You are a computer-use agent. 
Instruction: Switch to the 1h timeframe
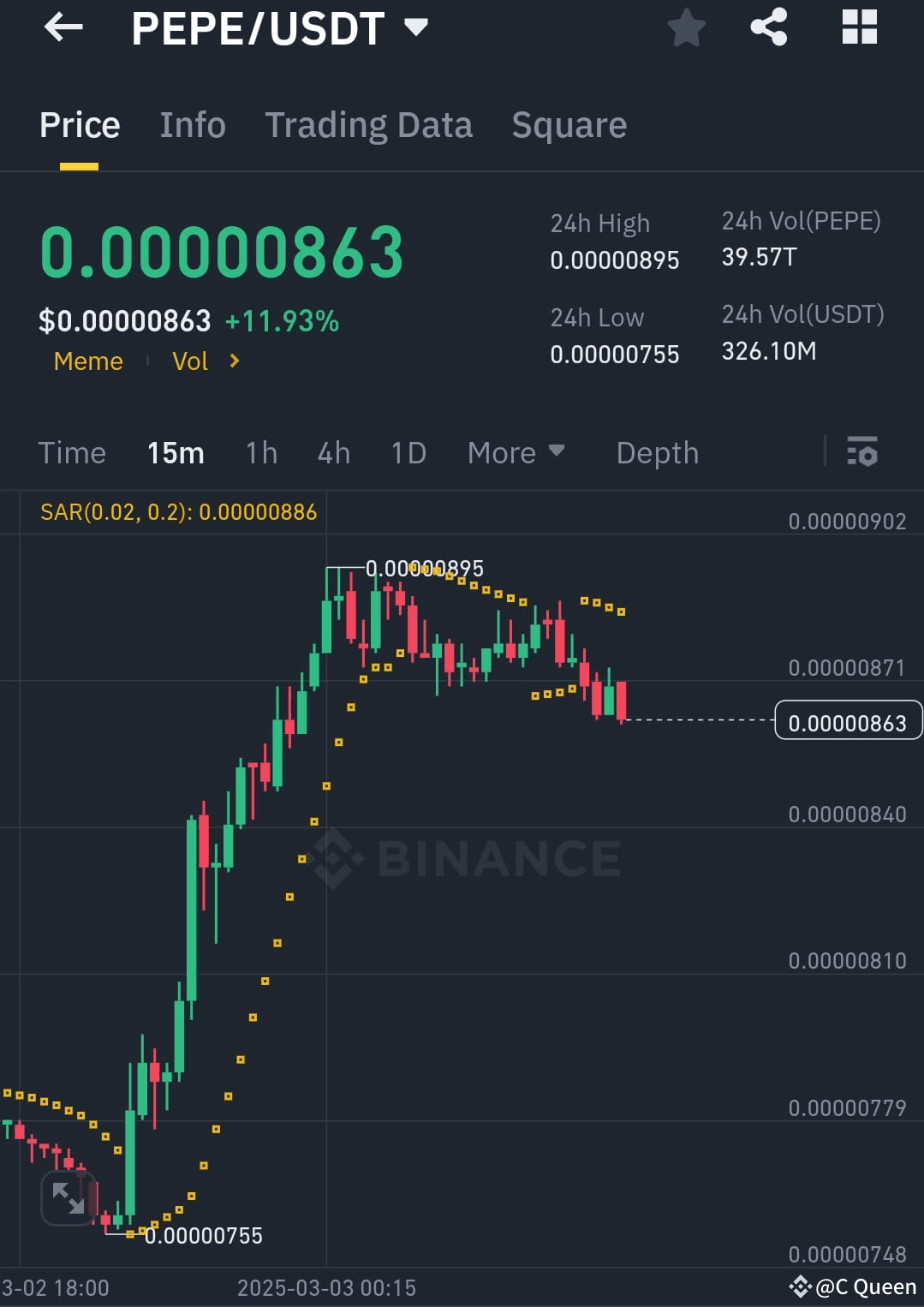[260, 452]
